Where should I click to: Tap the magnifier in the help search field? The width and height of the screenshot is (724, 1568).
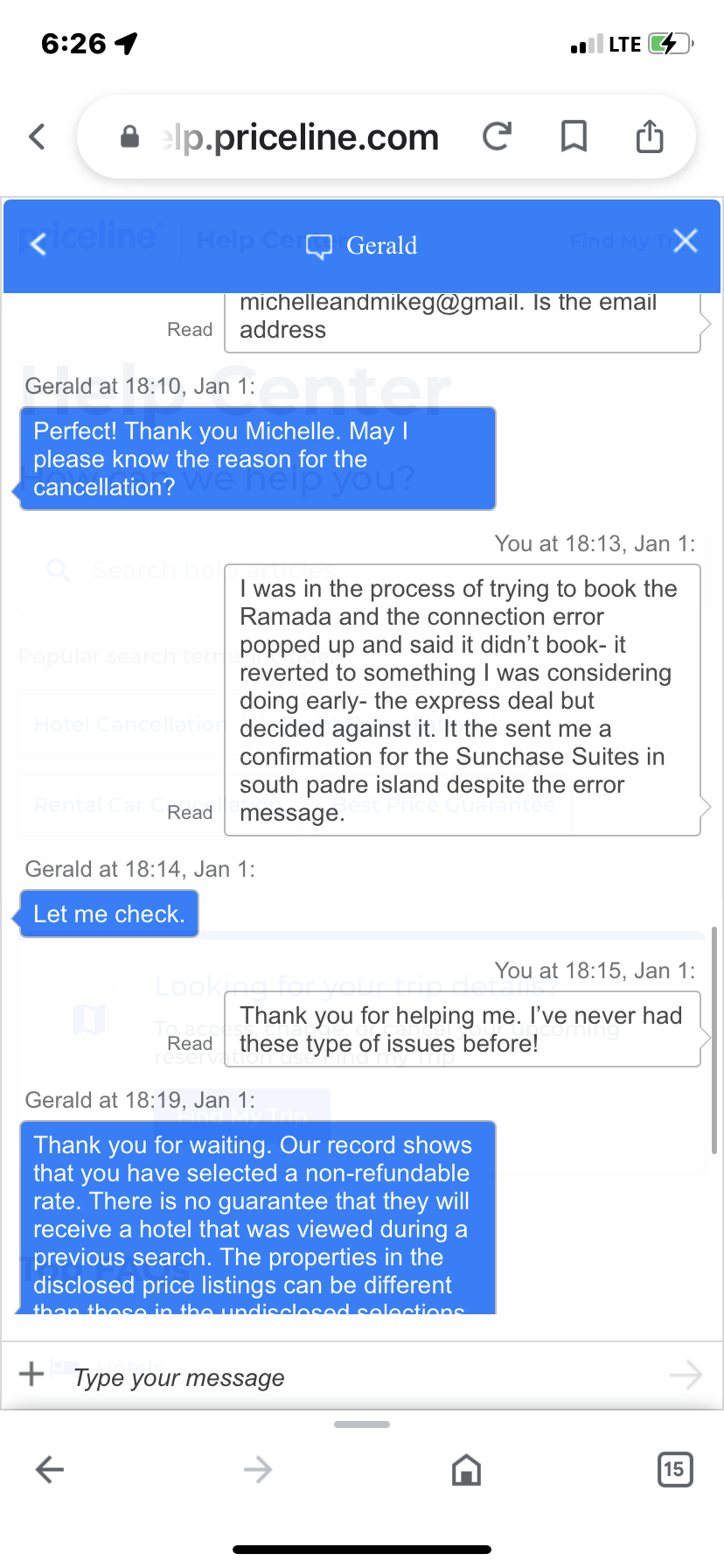tap(59, 570)
